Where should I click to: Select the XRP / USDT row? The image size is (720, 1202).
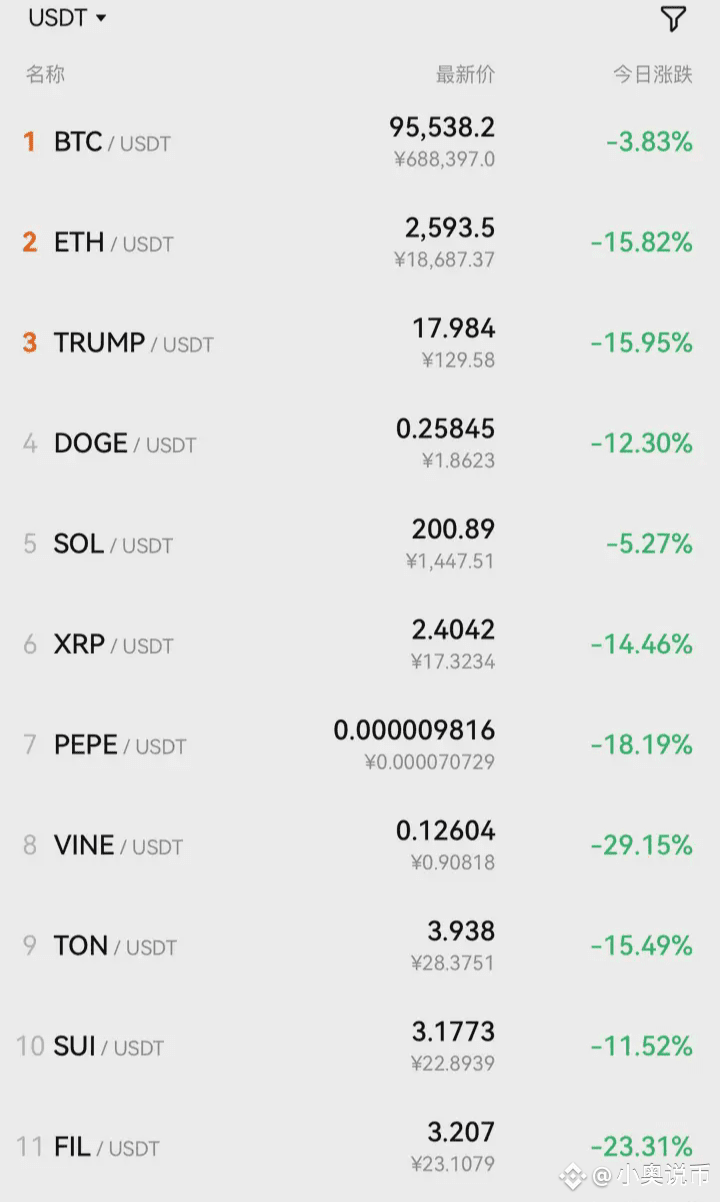(x=360, y=644)
